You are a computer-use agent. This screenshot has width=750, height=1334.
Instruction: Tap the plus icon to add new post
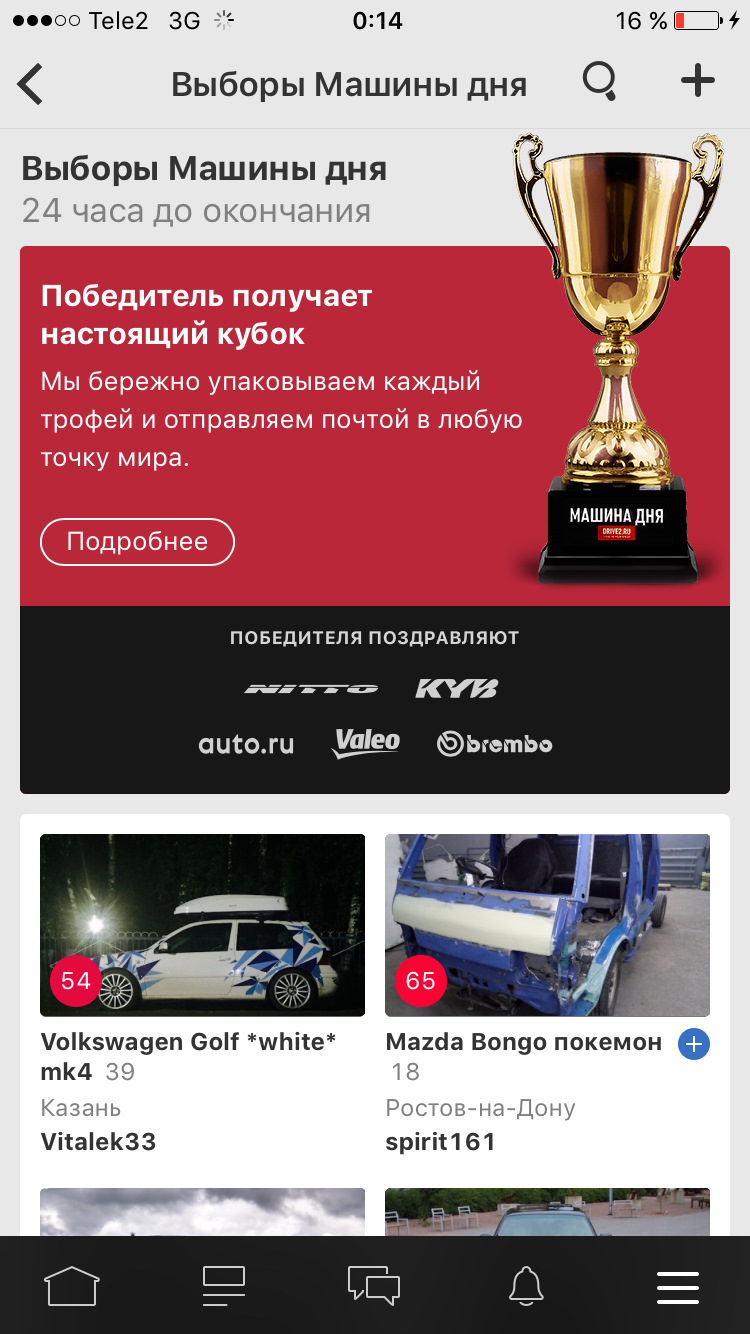click(696, 83)
